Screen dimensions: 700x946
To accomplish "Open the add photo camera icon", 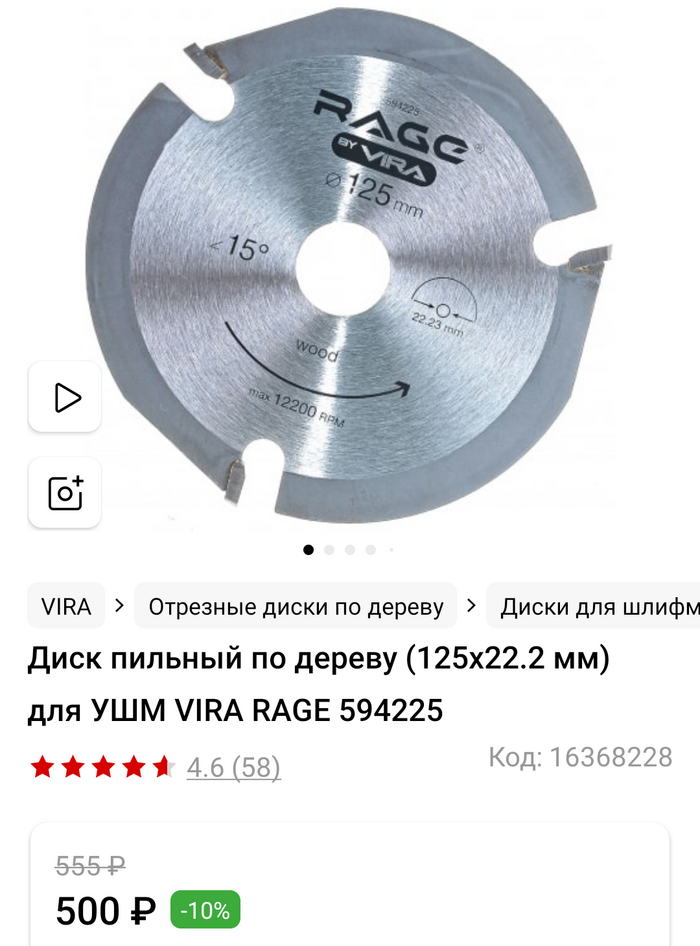I will pyautogui.click(x=65, y=492).
